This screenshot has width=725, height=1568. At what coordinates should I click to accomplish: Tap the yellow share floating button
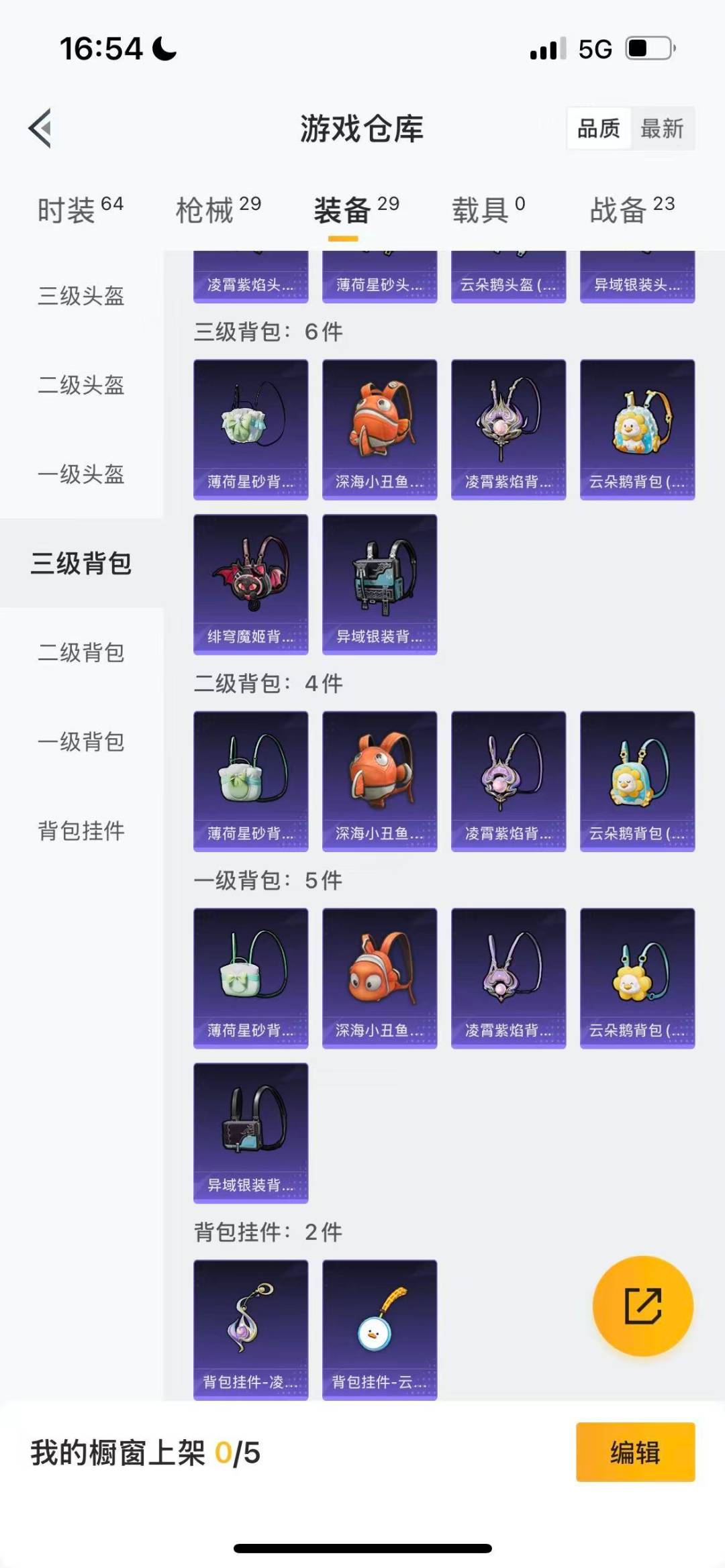coord(642,1306)
